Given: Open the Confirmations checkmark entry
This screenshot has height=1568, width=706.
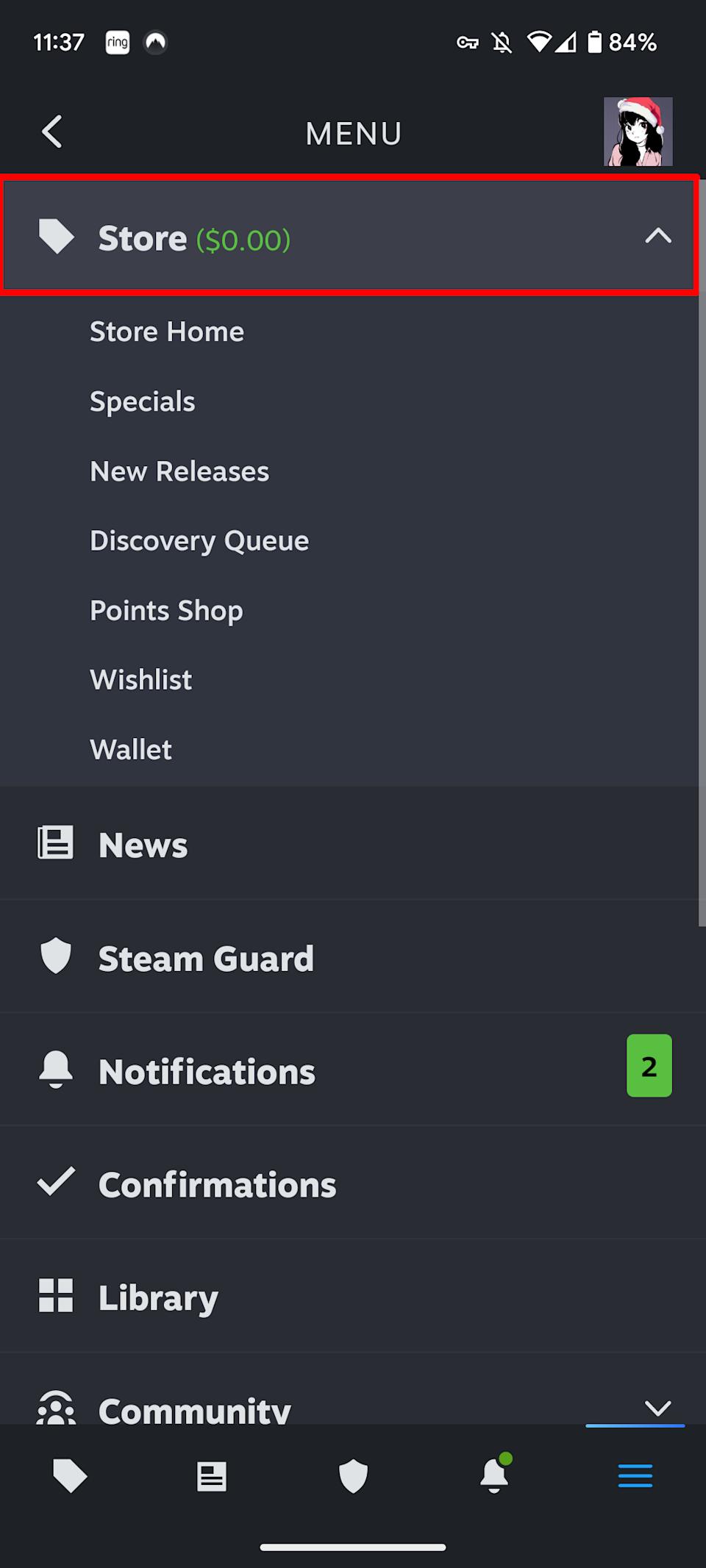Looking at the screenshot, I should click(x=217, y=1184).
